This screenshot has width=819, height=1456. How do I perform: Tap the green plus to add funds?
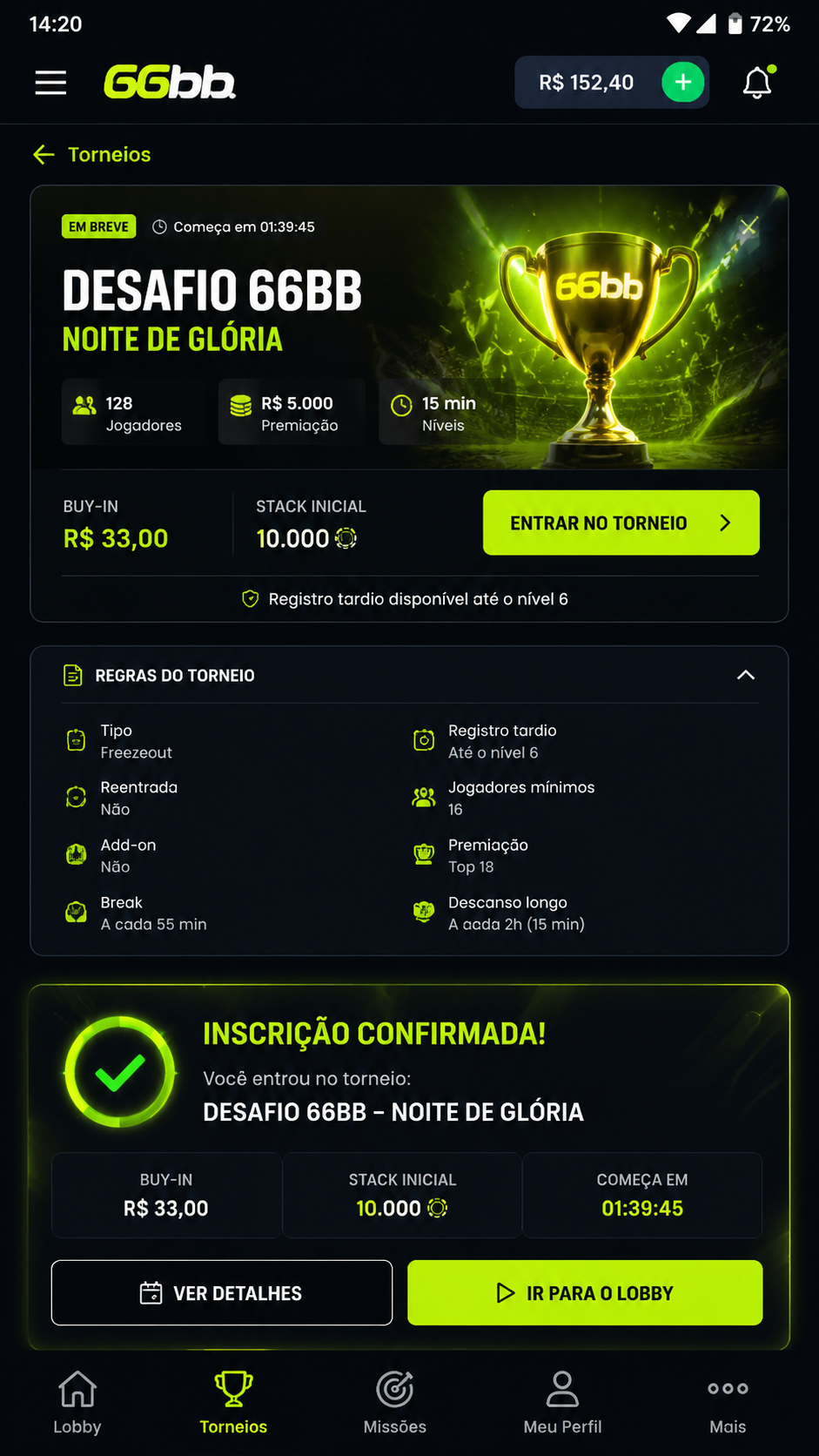pyautogui.click(x=683, y=83)
